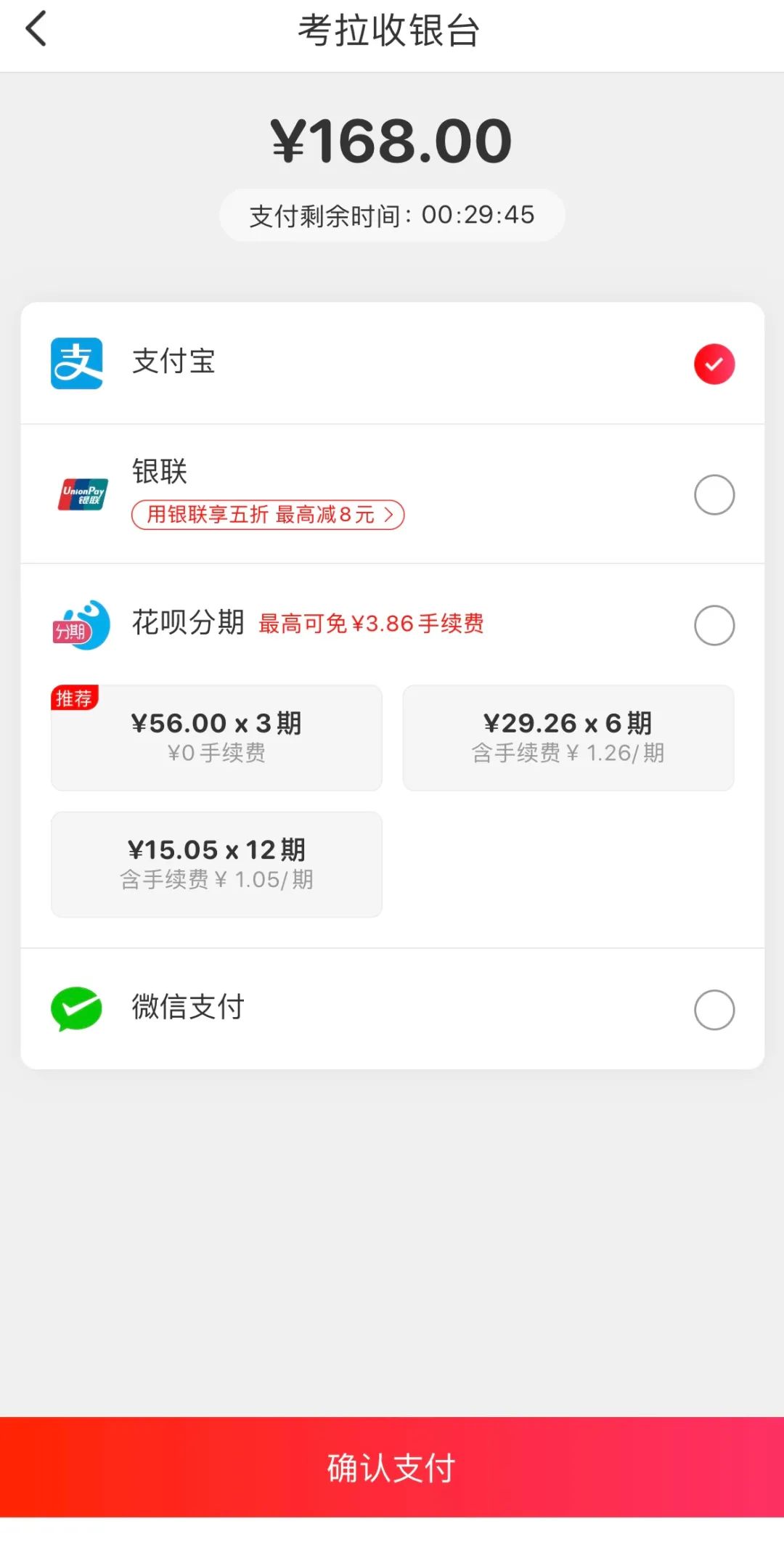Go back from the Kaola cashier

pos(36,30)
